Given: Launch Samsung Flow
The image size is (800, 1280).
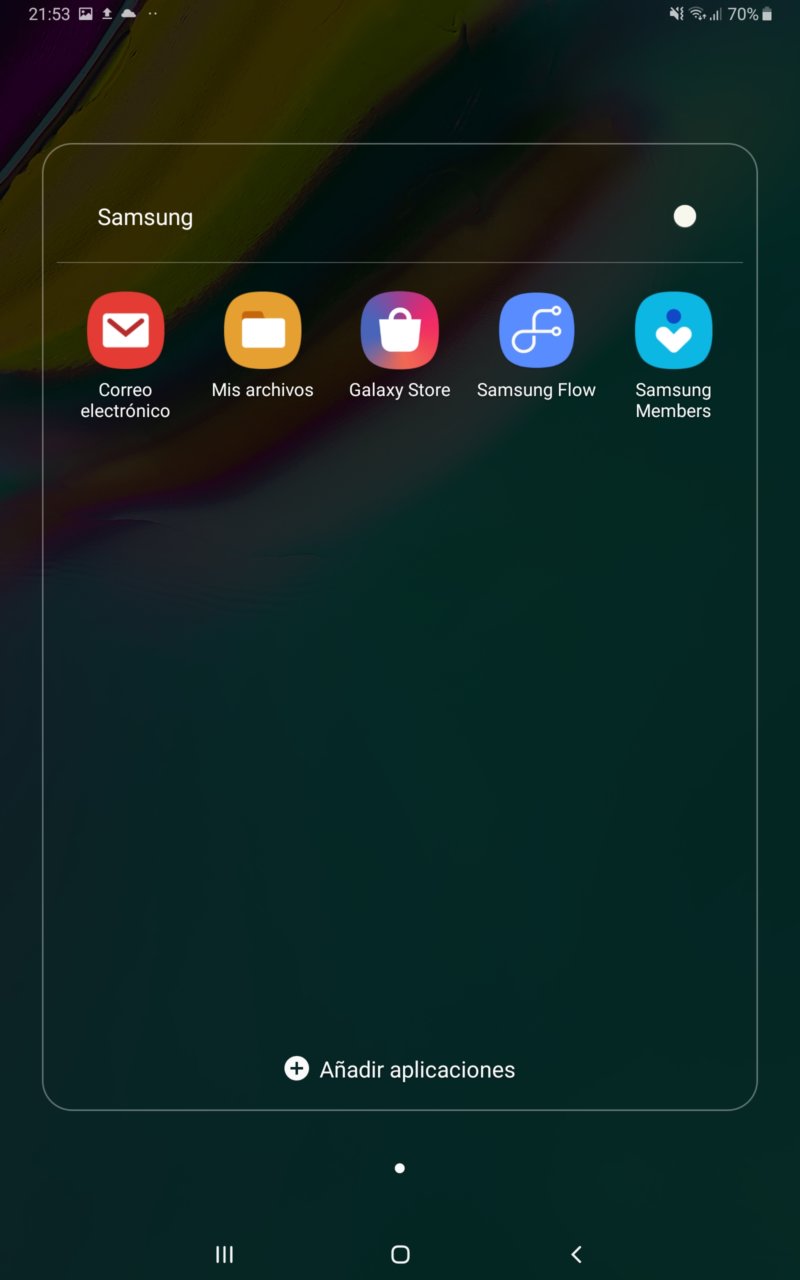Looking at the screenshot, I should point(536,331).
